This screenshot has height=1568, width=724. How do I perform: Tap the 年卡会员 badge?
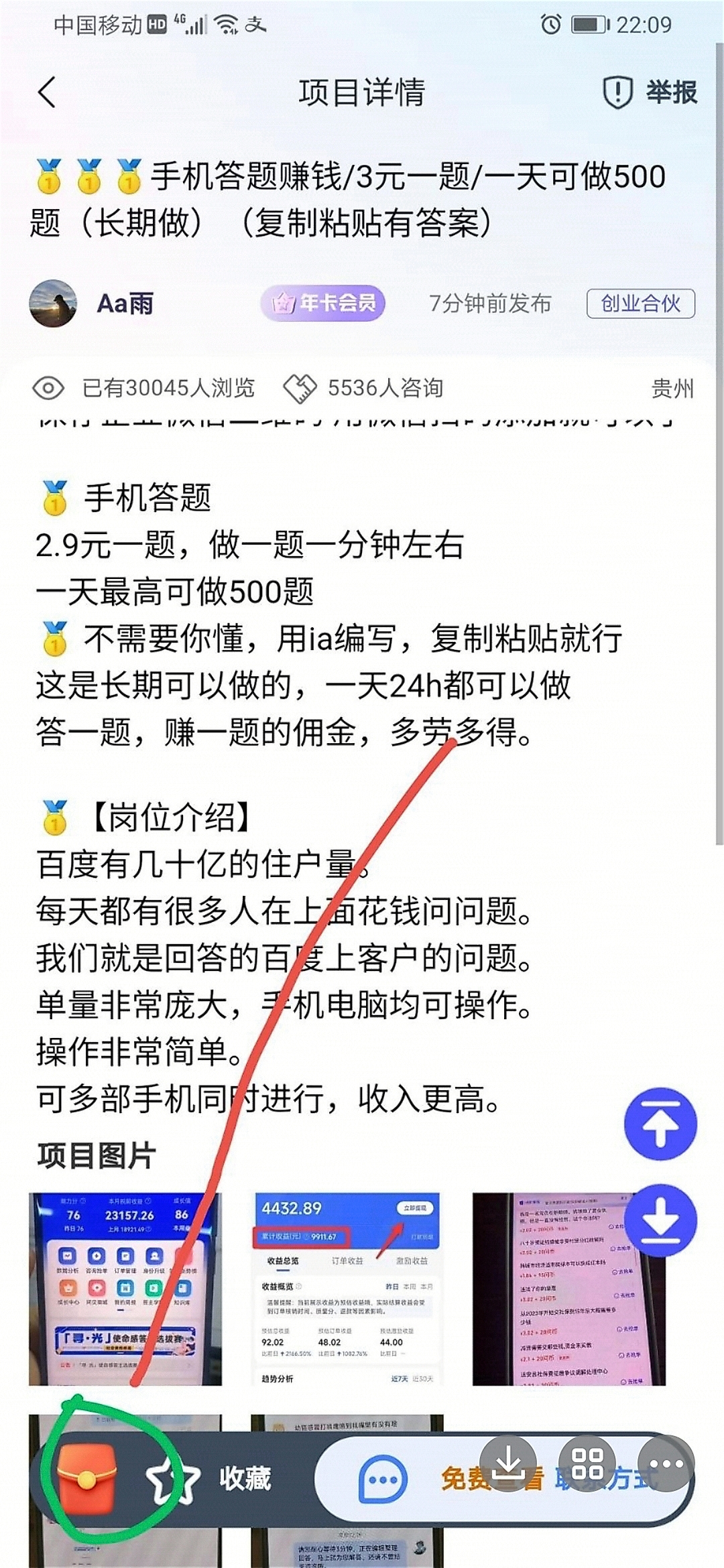[323, 304]
